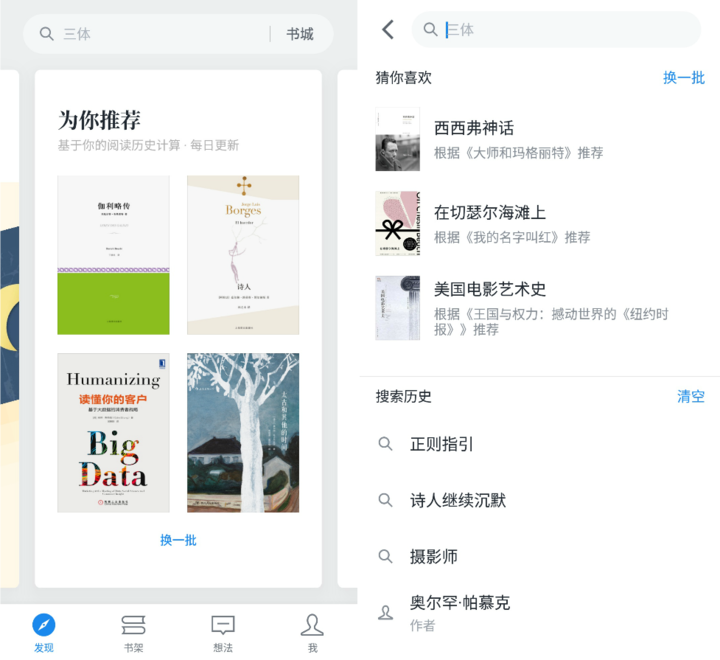Refresh recommendations with 换一批 under the book covers

[x=178, y=540]
